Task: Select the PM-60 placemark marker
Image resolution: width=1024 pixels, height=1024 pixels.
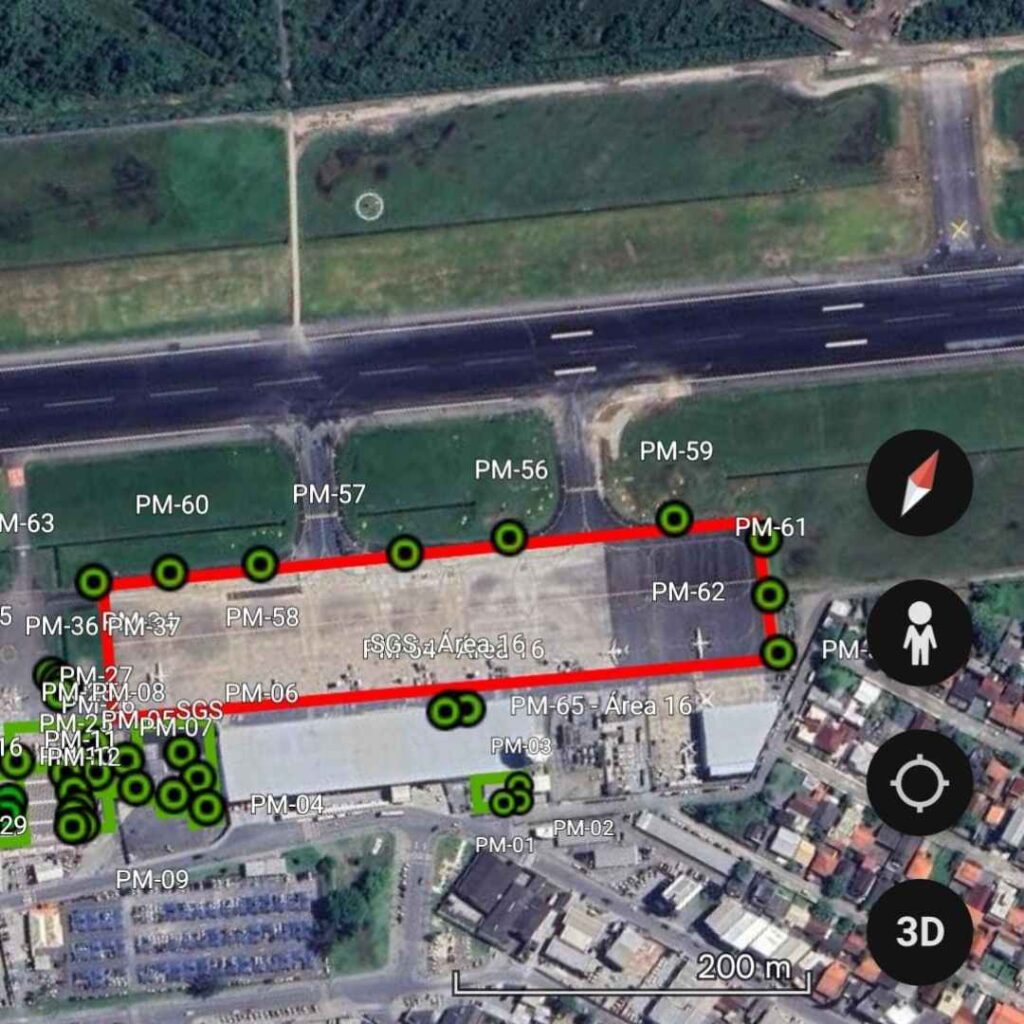Action: coord(170,572)
